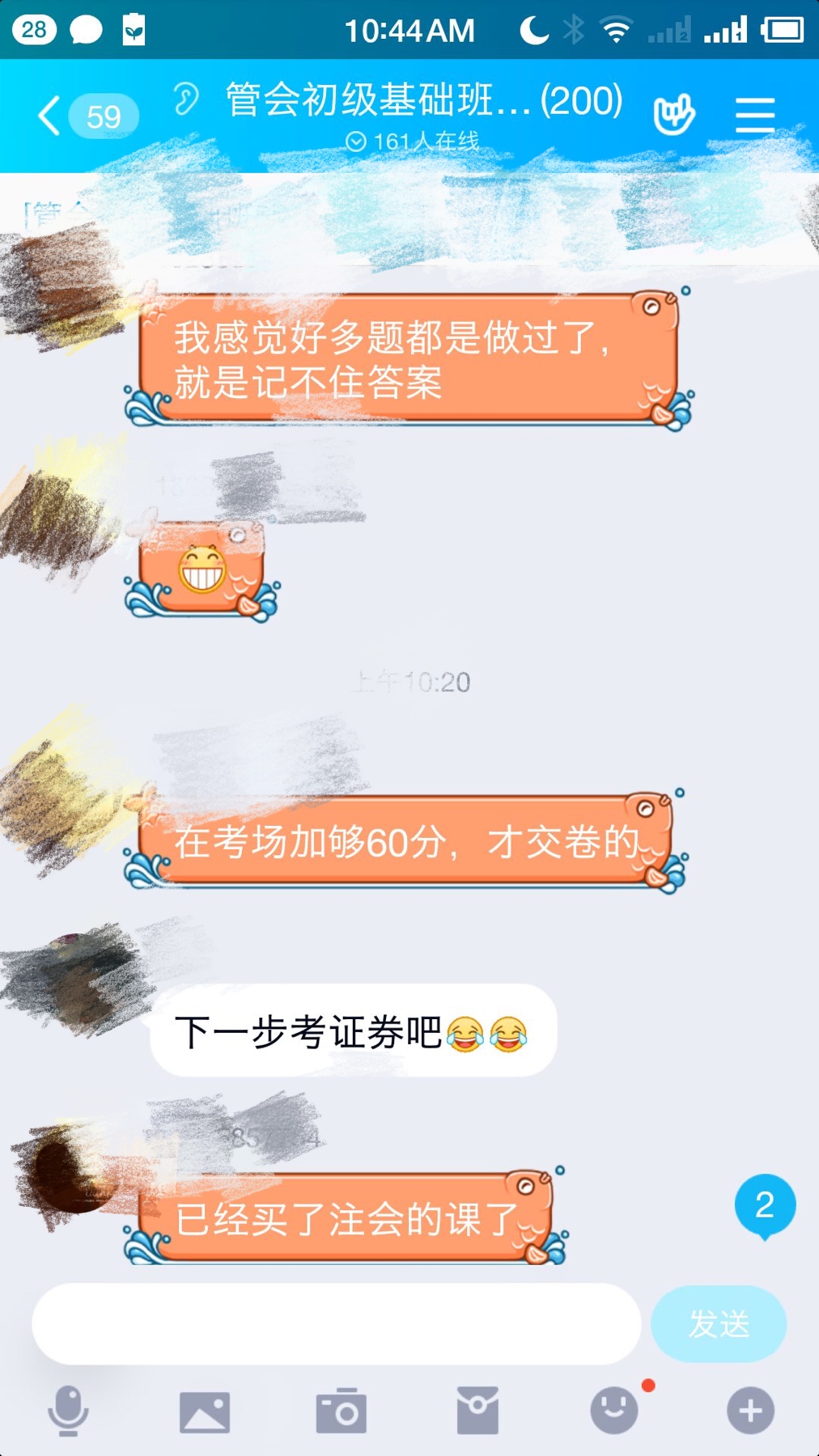Record a voice message with microphone
The width and height of the screenshot is (819, 1456).
coord(68,1411)
